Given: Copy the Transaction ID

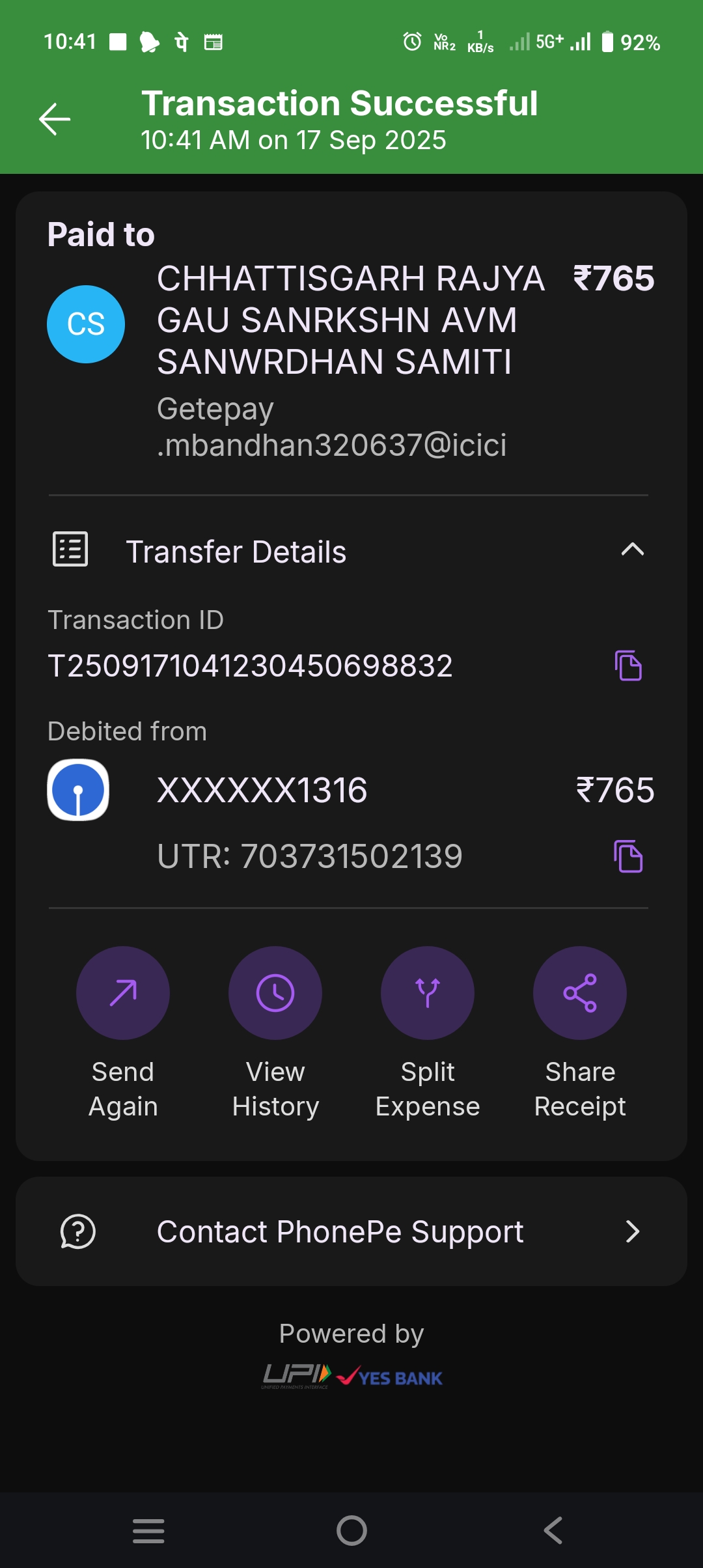Looking at the screenshot, I should pyautogui.click(x=628, y=665).
